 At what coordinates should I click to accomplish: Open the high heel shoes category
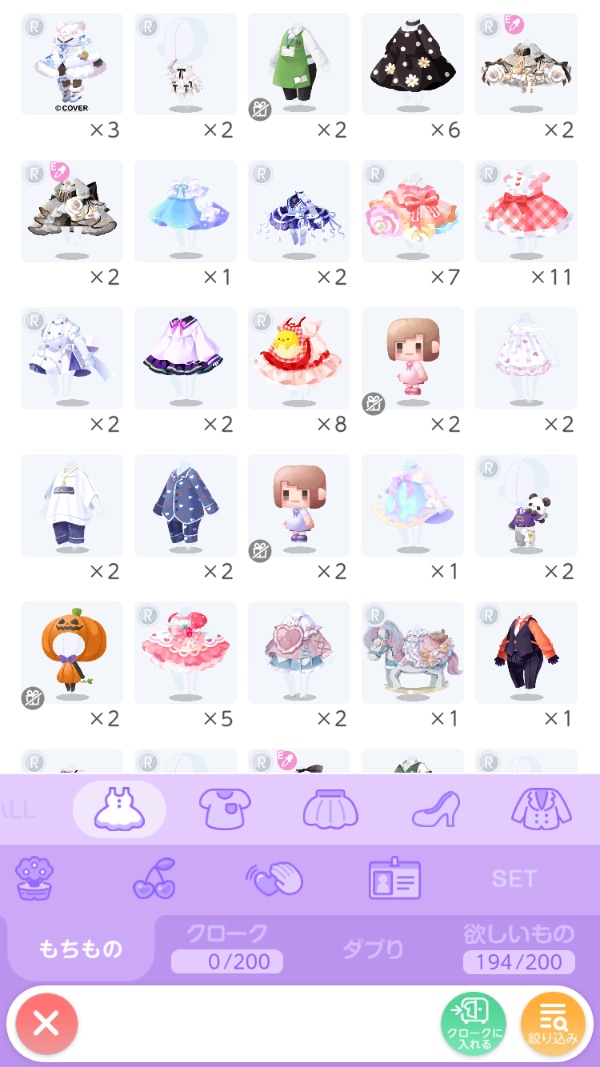coord(436,809)
